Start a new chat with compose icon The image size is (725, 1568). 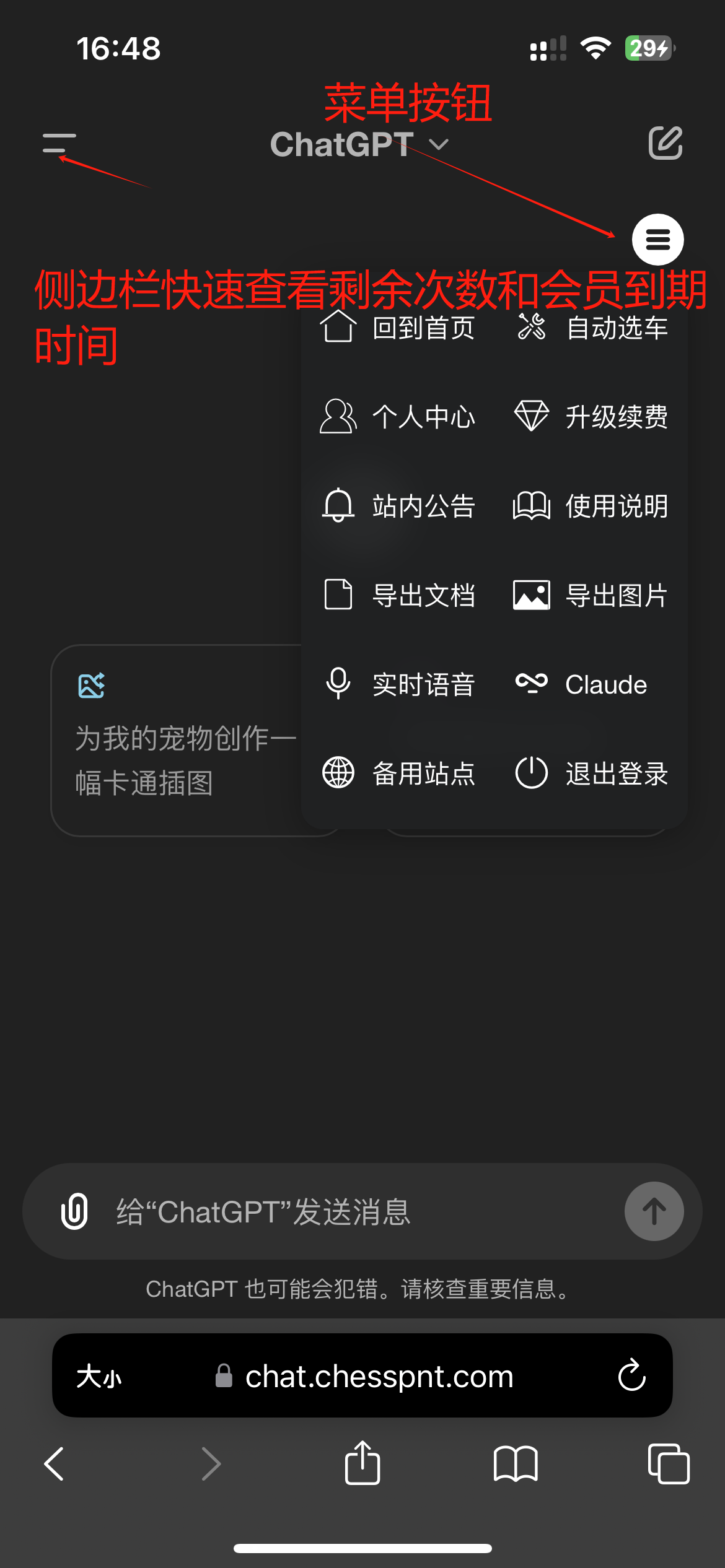[665, 143]
